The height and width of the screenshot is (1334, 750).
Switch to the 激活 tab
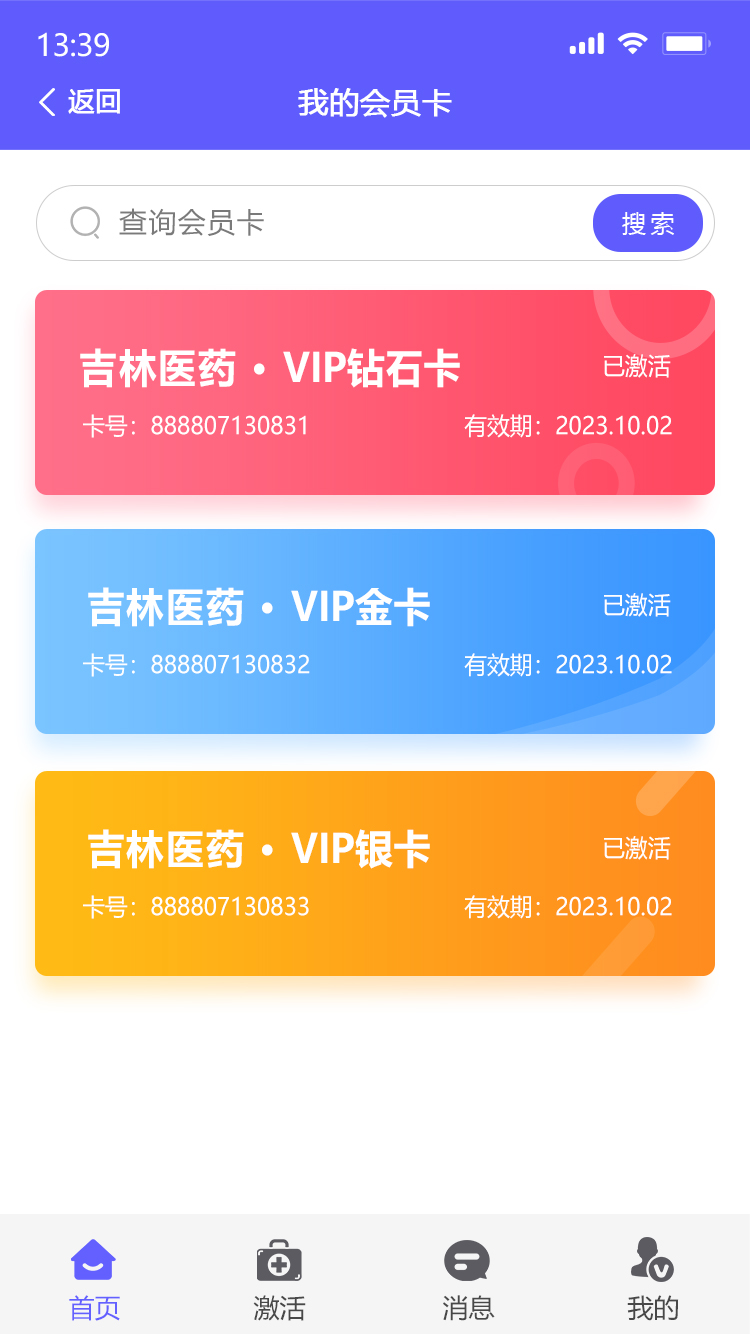click(279, 1279)
